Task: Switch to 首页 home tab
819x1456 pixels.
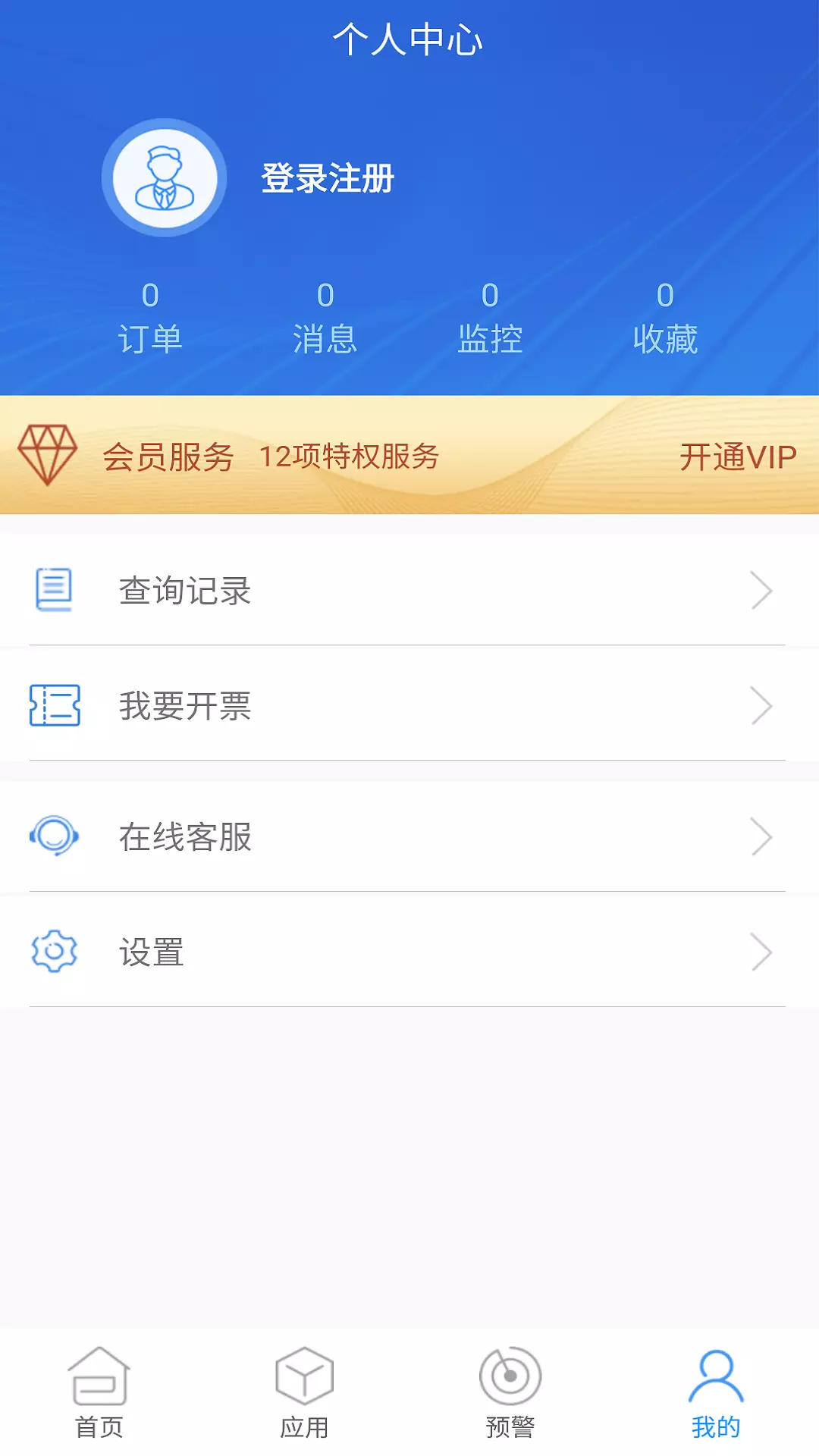Action: click(99, 1392)
